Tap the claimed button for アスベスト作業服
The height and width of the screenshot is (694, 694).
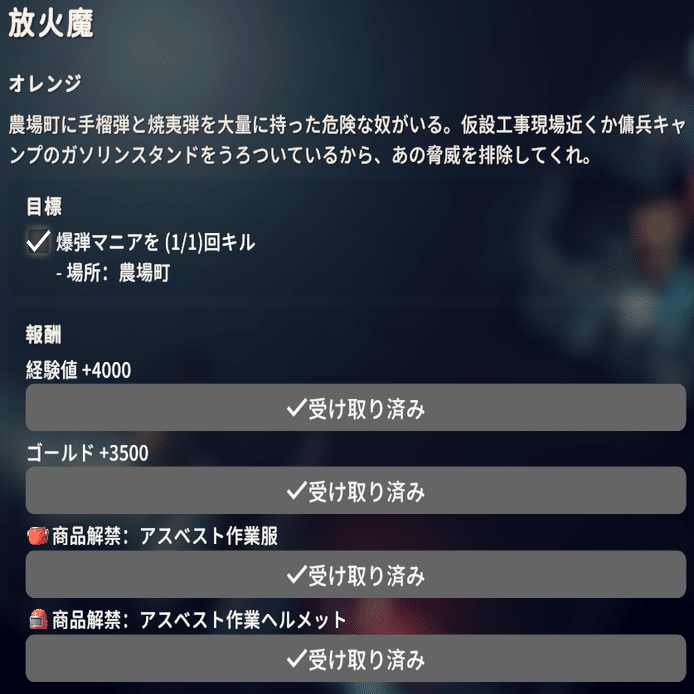pyautogui.click(x=355, y=575)
